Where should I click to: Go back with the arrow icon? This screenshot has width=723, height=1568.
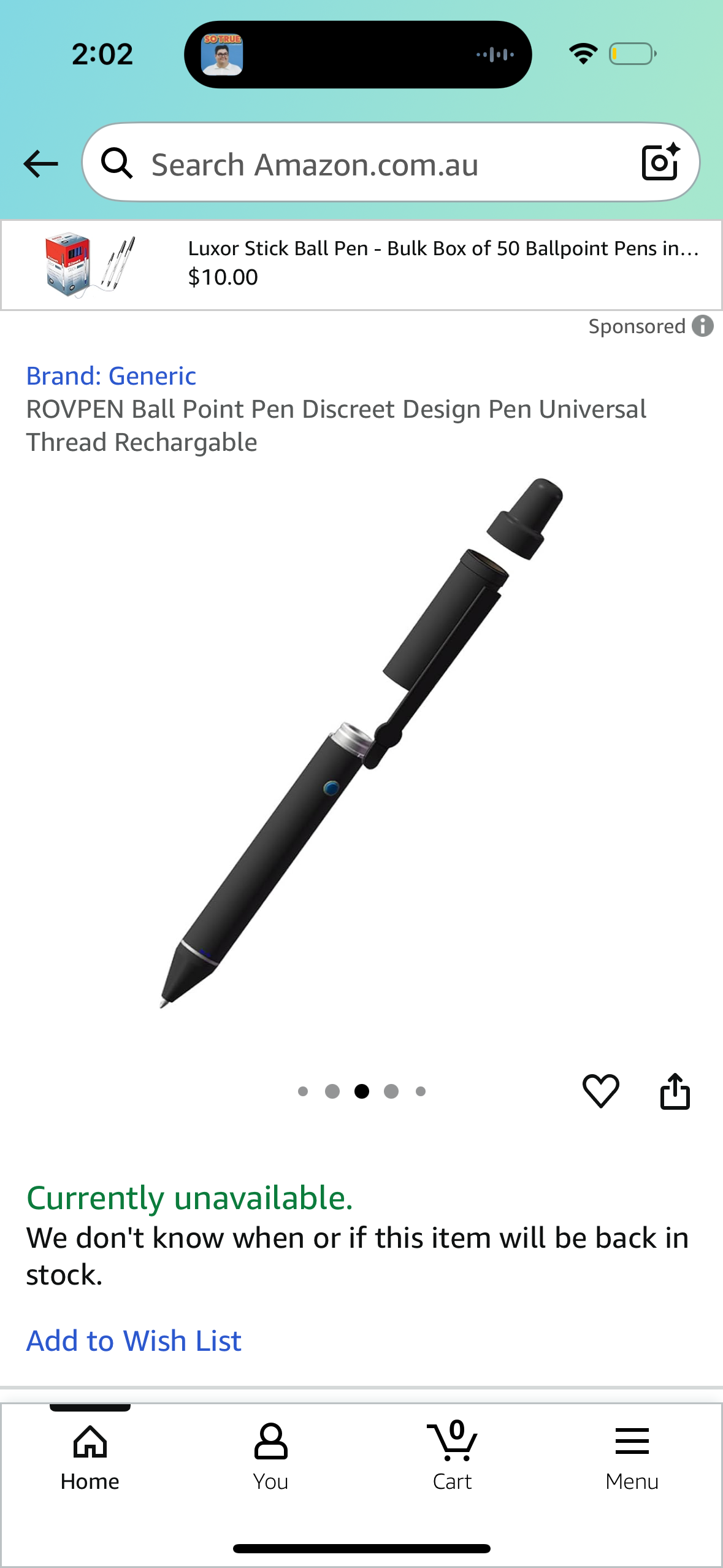(x=40, y=164)
